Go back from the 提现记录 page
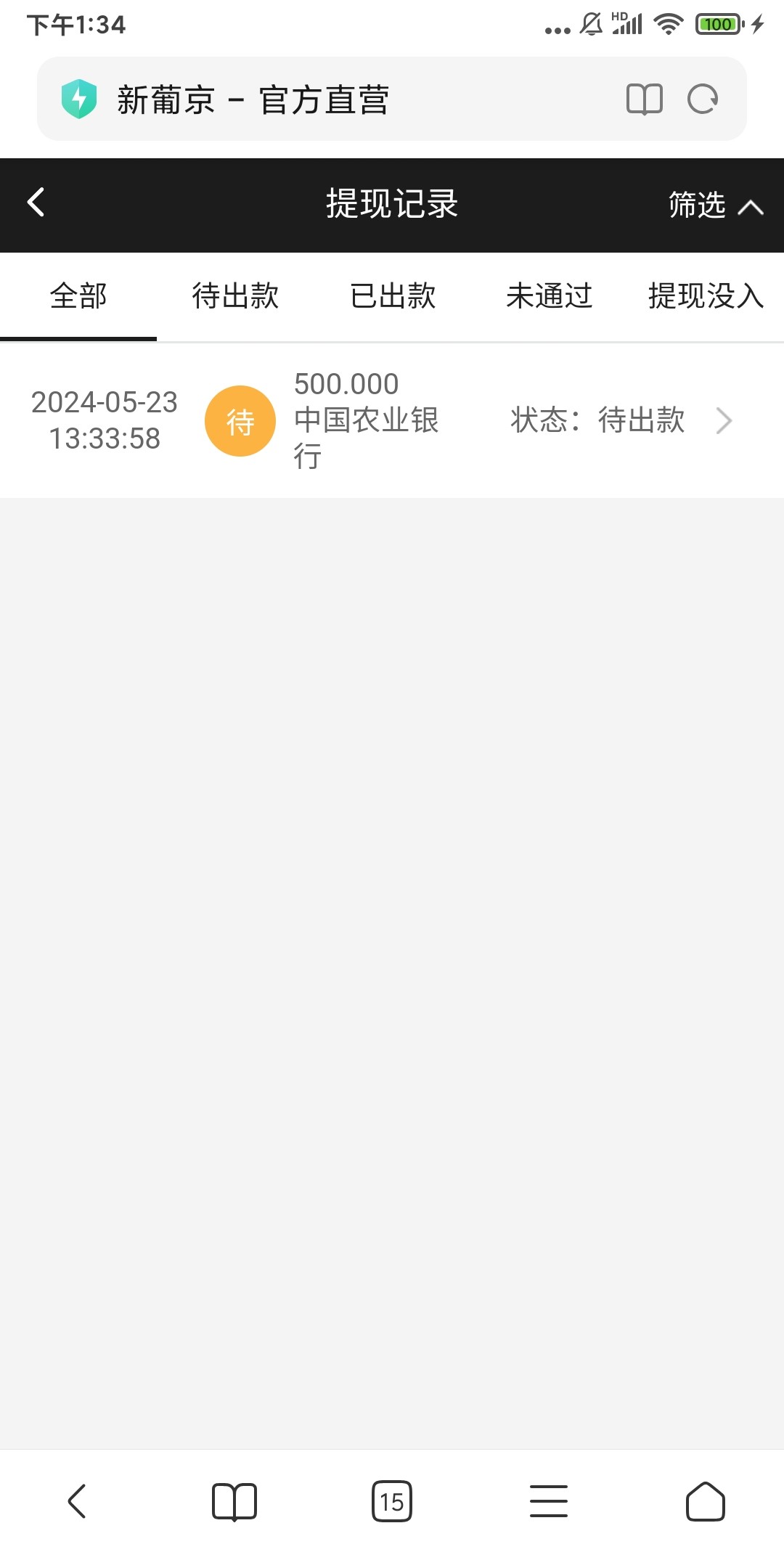Screen dimensions: 784x1568 click(x=36, y=203)
